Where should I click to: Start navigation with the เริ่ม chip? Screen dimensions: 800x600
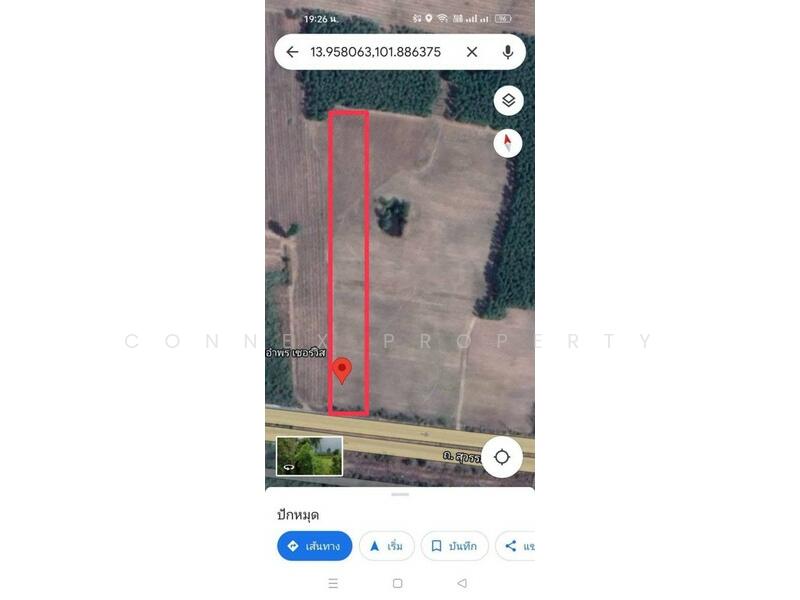click(x=386, y=546)
